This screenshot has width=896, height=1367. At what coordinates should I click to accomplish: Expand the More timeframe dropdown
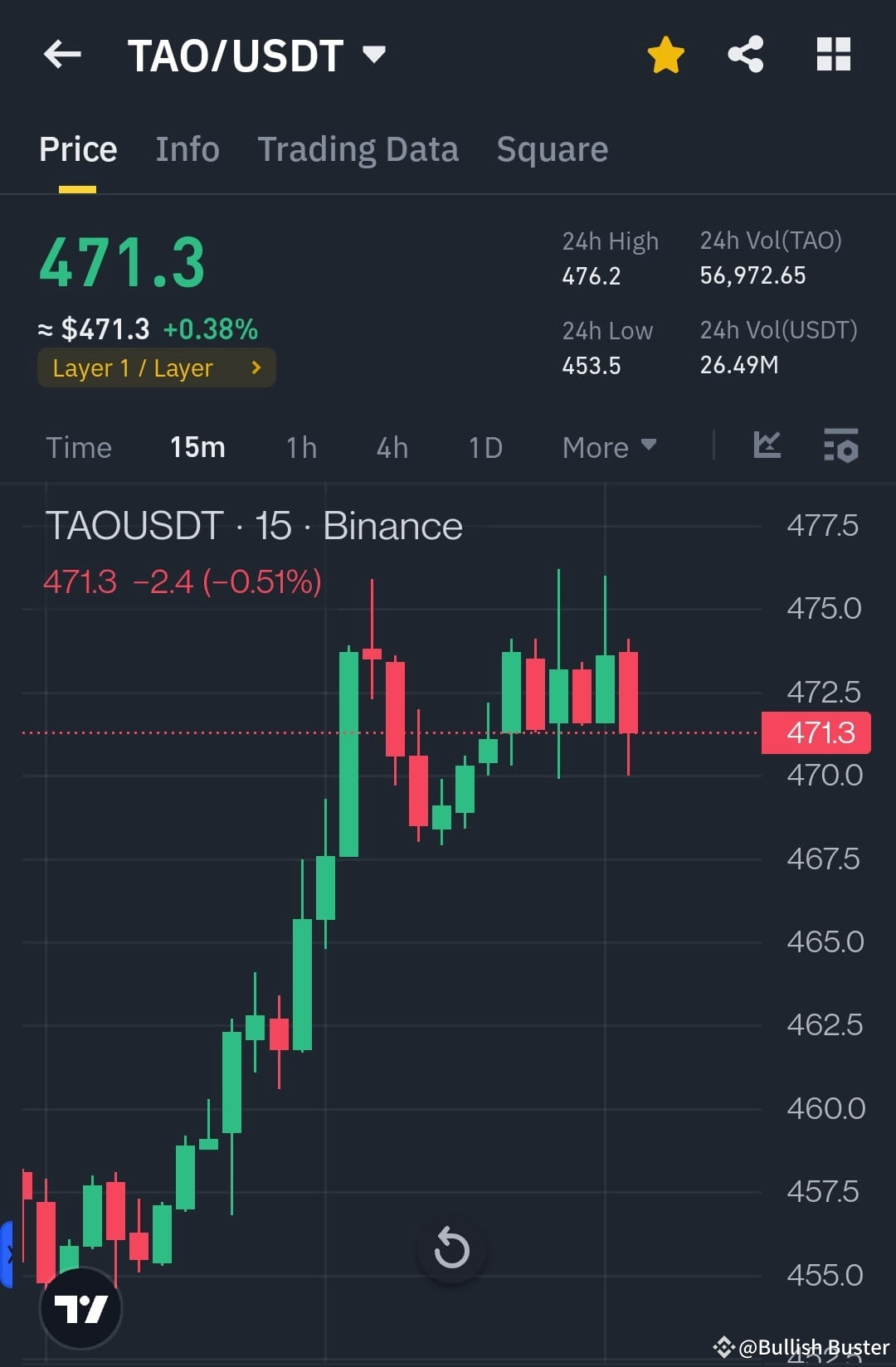pyautogui.click(x=608, y=446)
